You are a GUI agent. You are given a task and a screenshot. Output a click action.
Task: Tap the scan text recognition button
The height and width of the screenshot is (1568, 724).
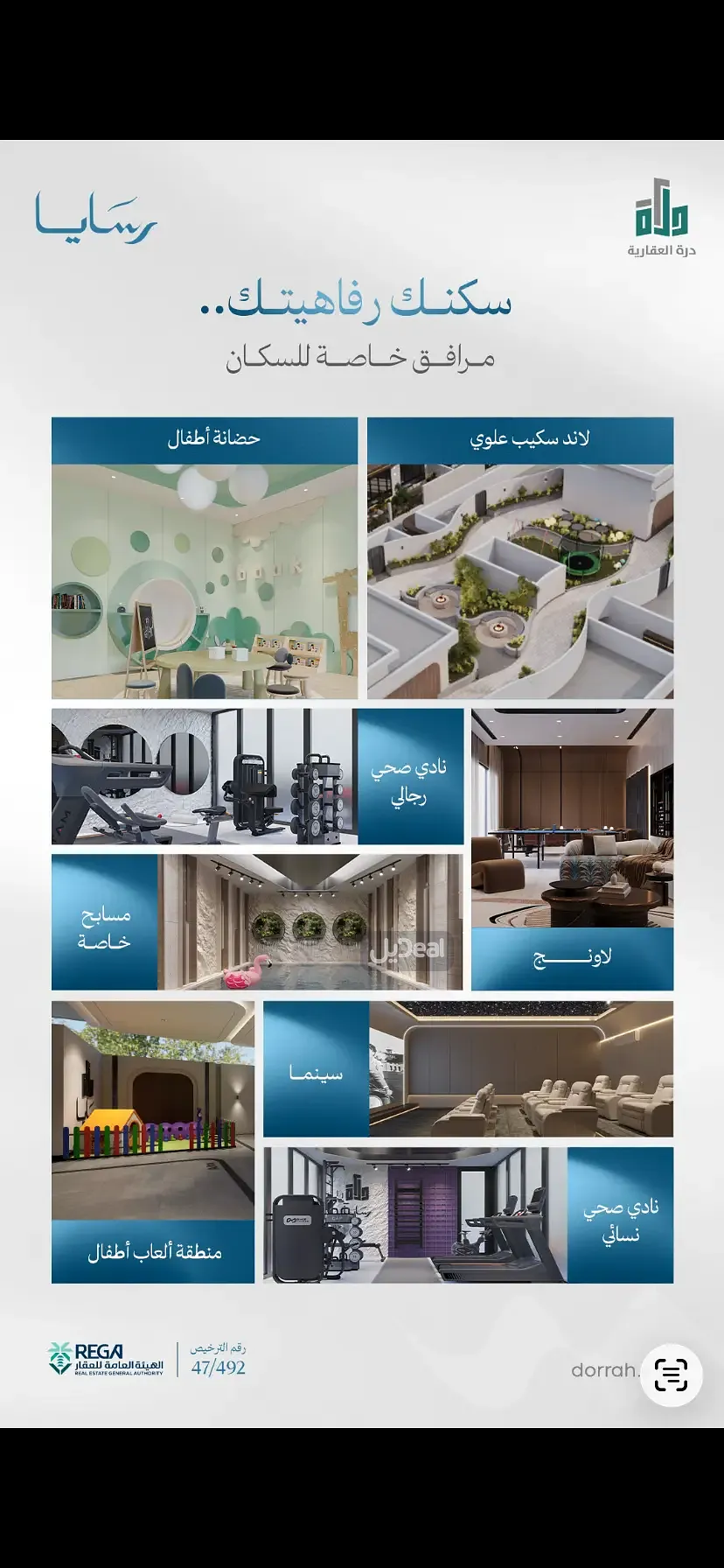(671, 1375)
